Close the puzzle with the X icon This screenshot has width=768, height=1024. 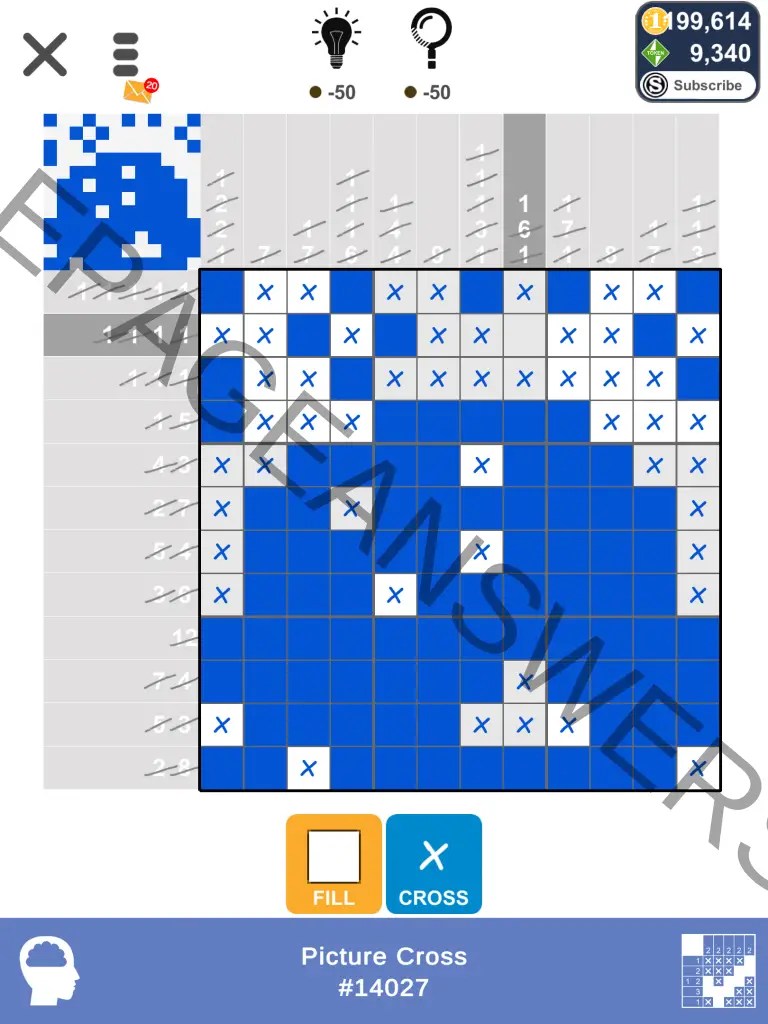tap(45, 55)
